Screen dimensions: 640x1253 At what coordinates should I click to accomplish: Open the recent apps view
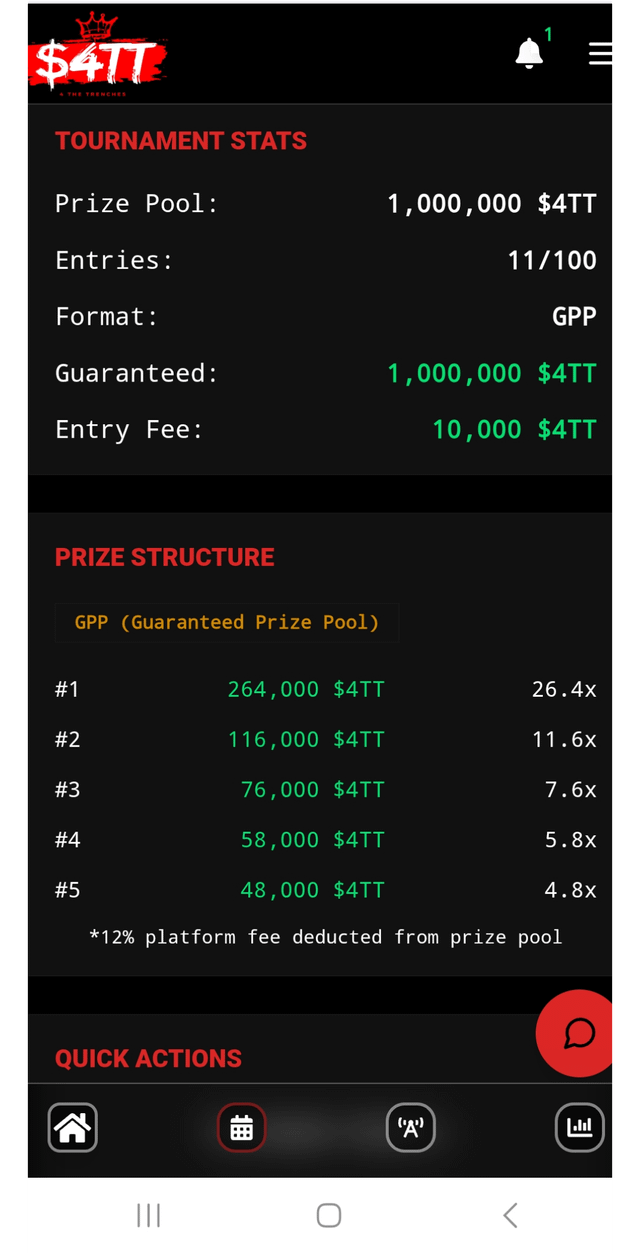[148, 1215]
